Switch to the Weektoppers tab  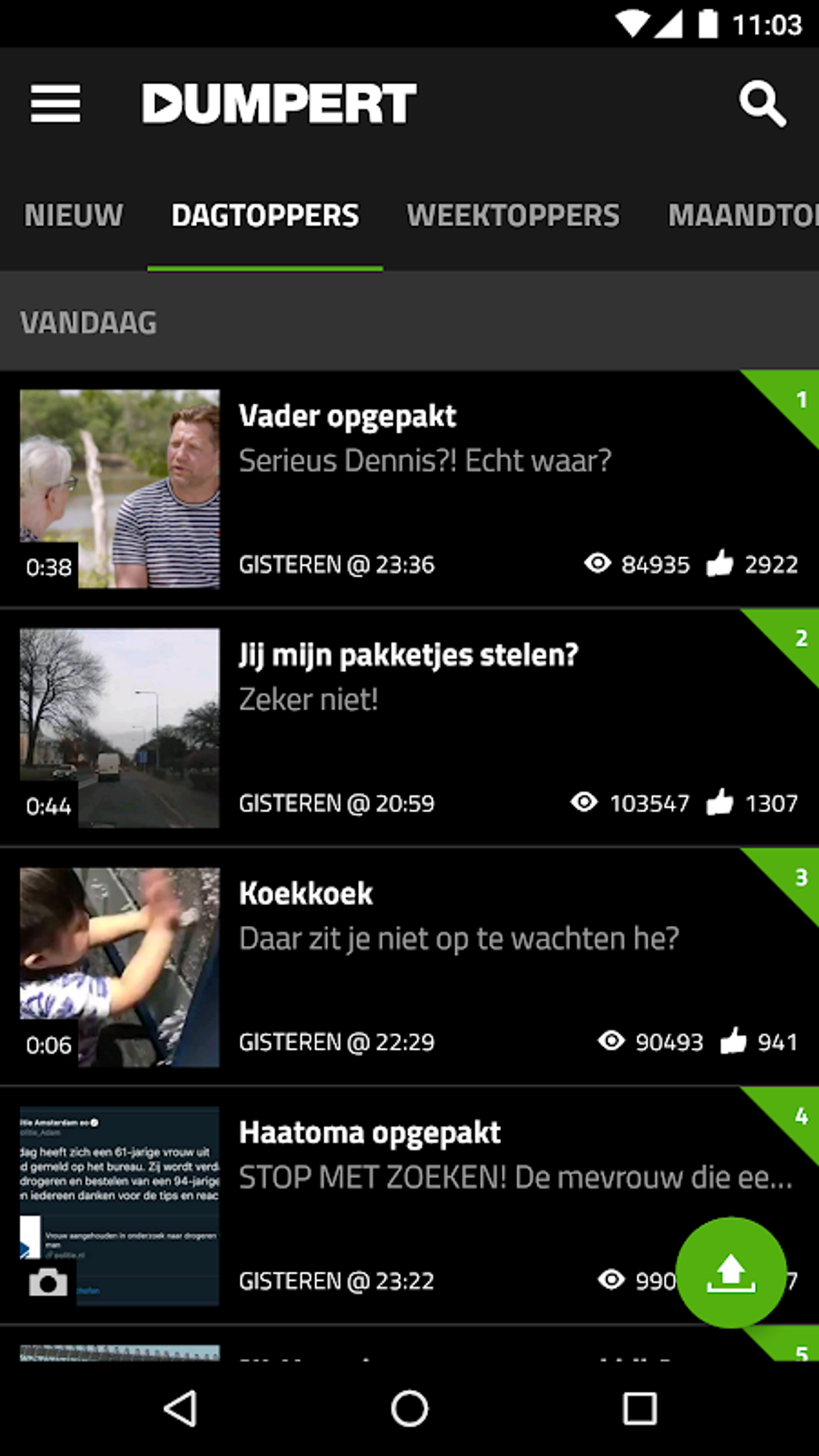click(x=513, y=215)
